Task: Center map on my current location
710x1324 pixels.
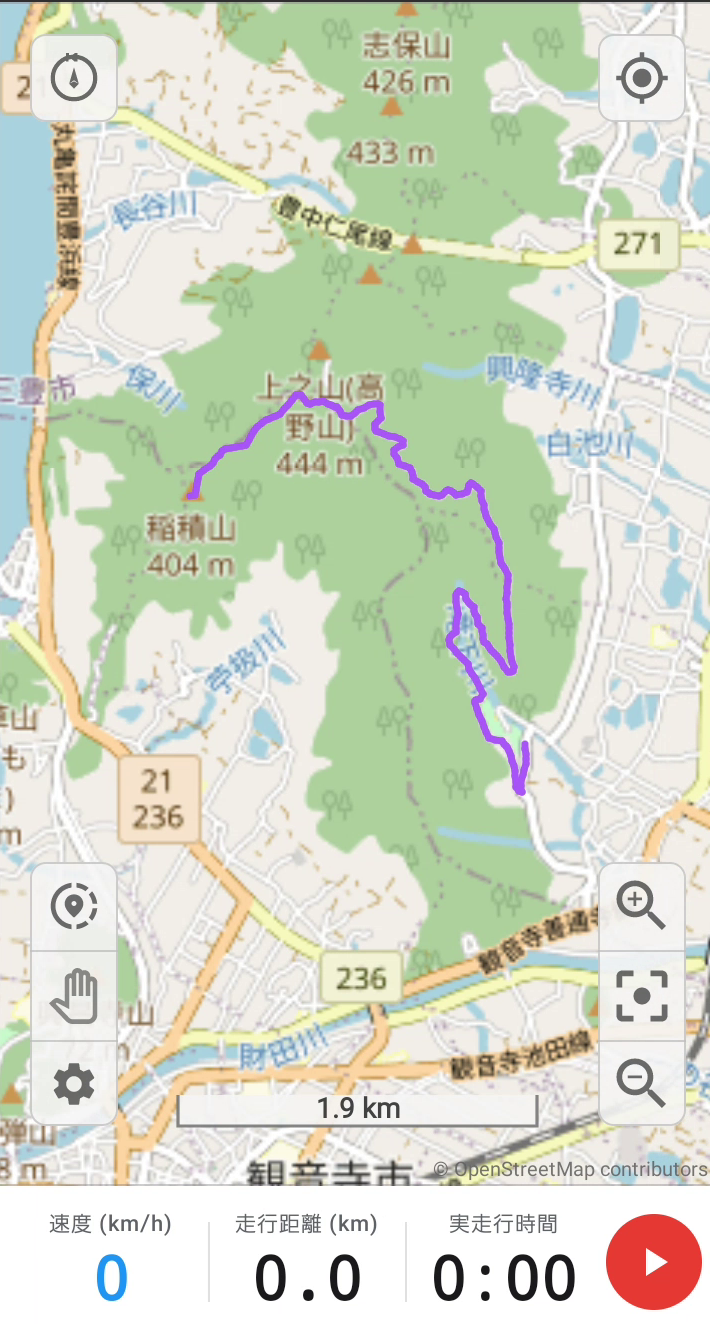Action: point(641,78)
